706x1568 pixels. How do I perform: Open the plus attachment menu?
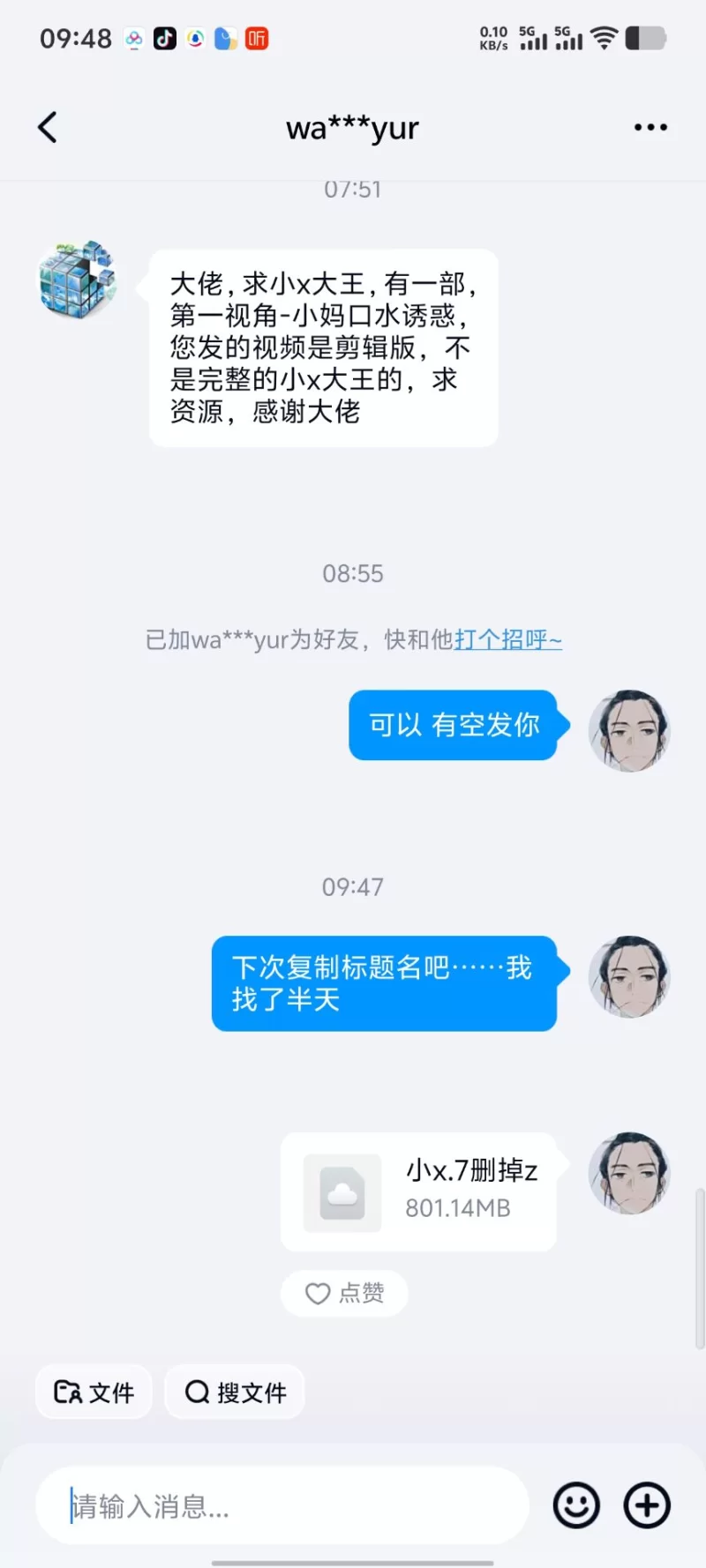(x=647, y=1505)
